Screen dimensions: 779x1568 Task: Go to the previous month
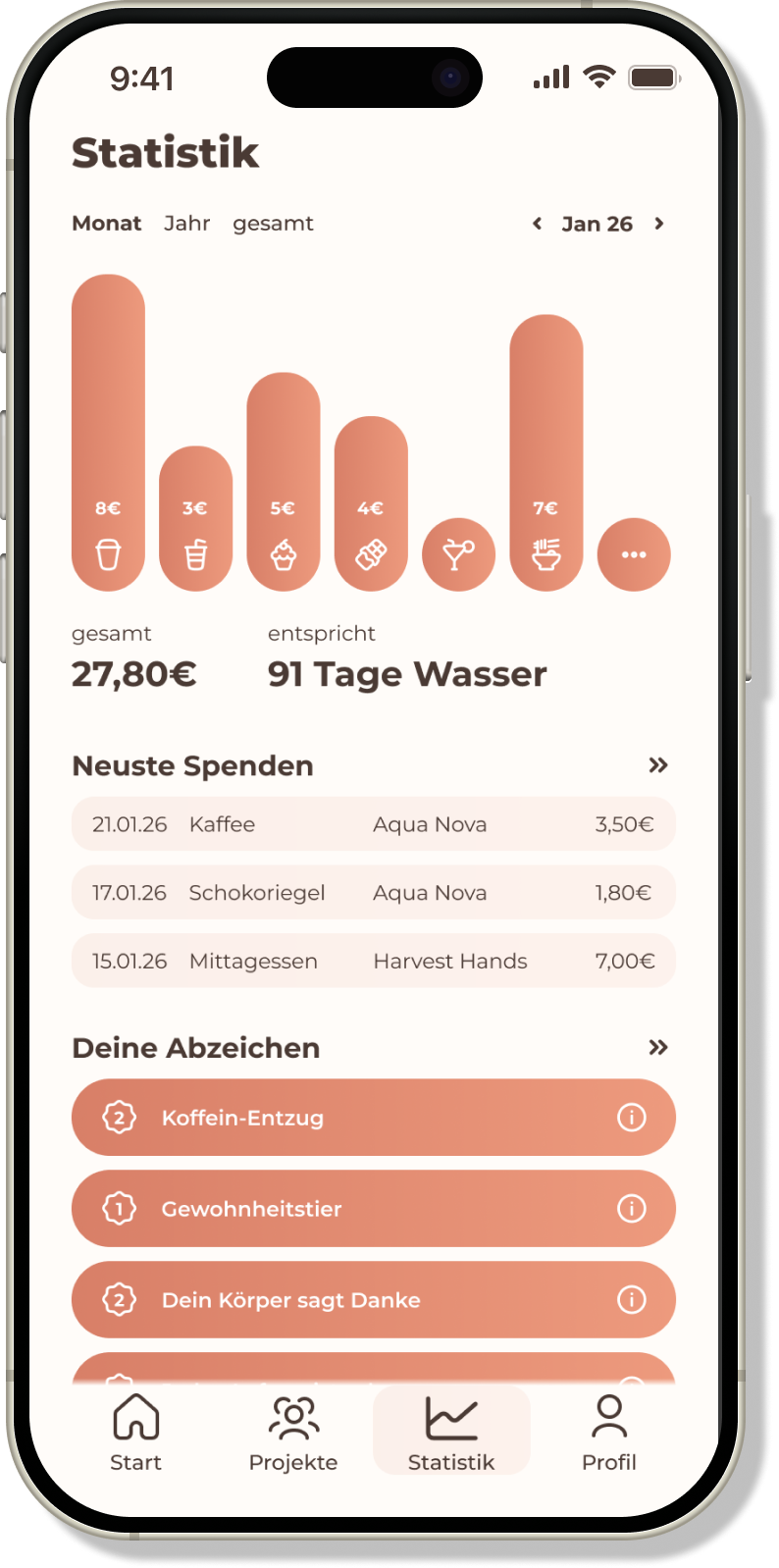click(x=537, y=224)
